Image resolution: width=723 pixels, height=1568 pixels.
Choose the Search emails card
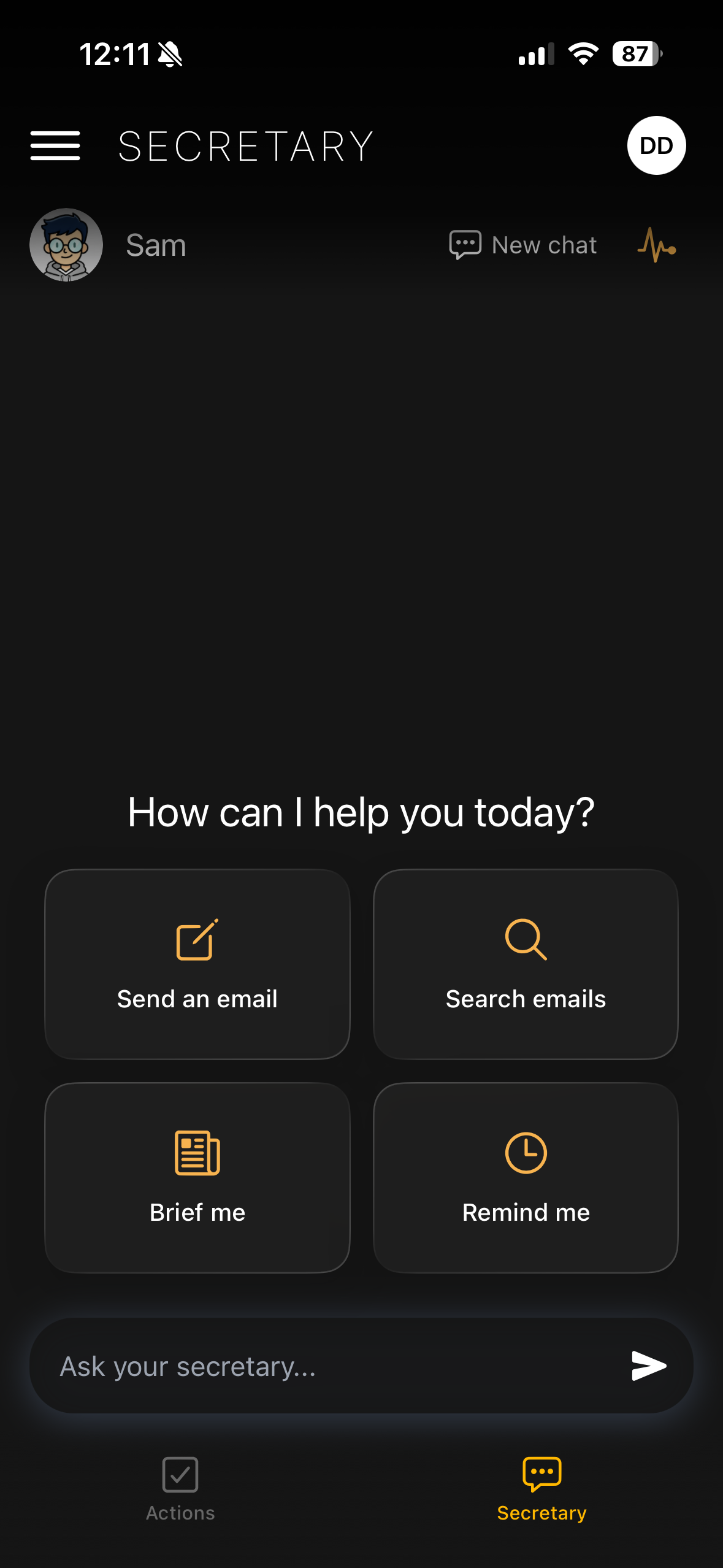[526, 964]
